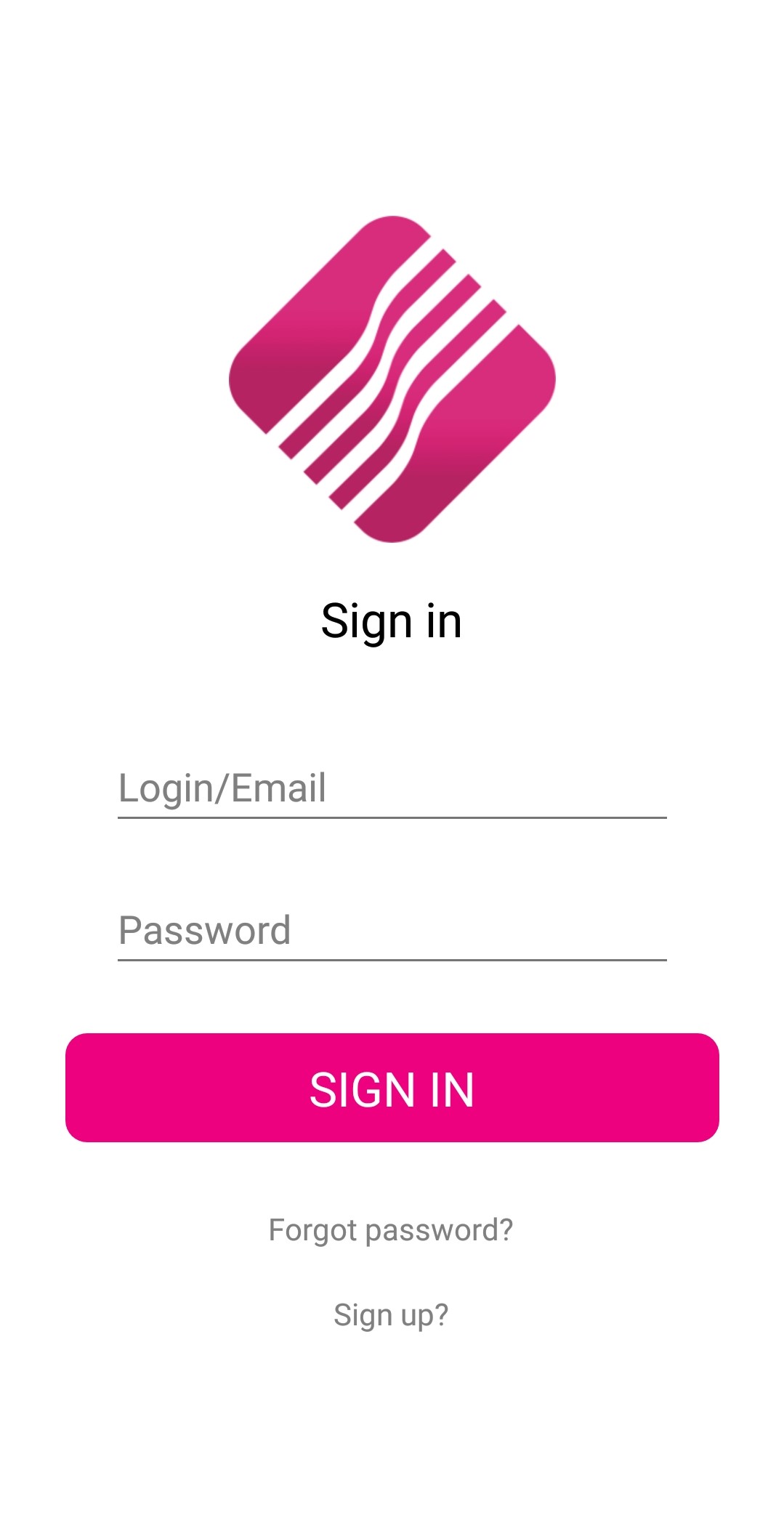This screenshot has height=1515, width=784.
Task: Tap the pink SIGN IN button
Action: coord(392,1088)
